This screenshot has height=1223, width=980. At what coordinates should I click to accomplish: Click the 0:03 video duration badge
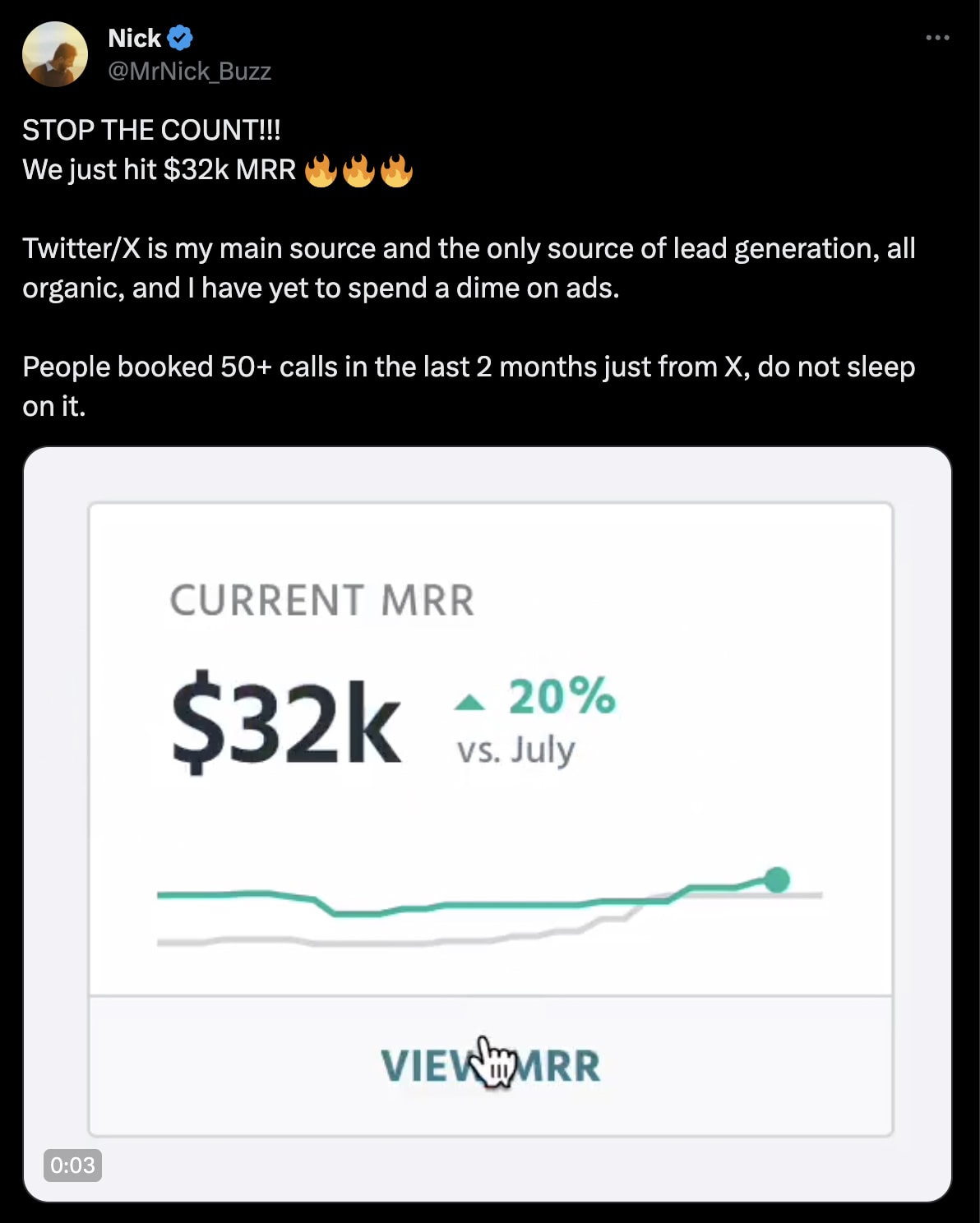click(74, 1164)
